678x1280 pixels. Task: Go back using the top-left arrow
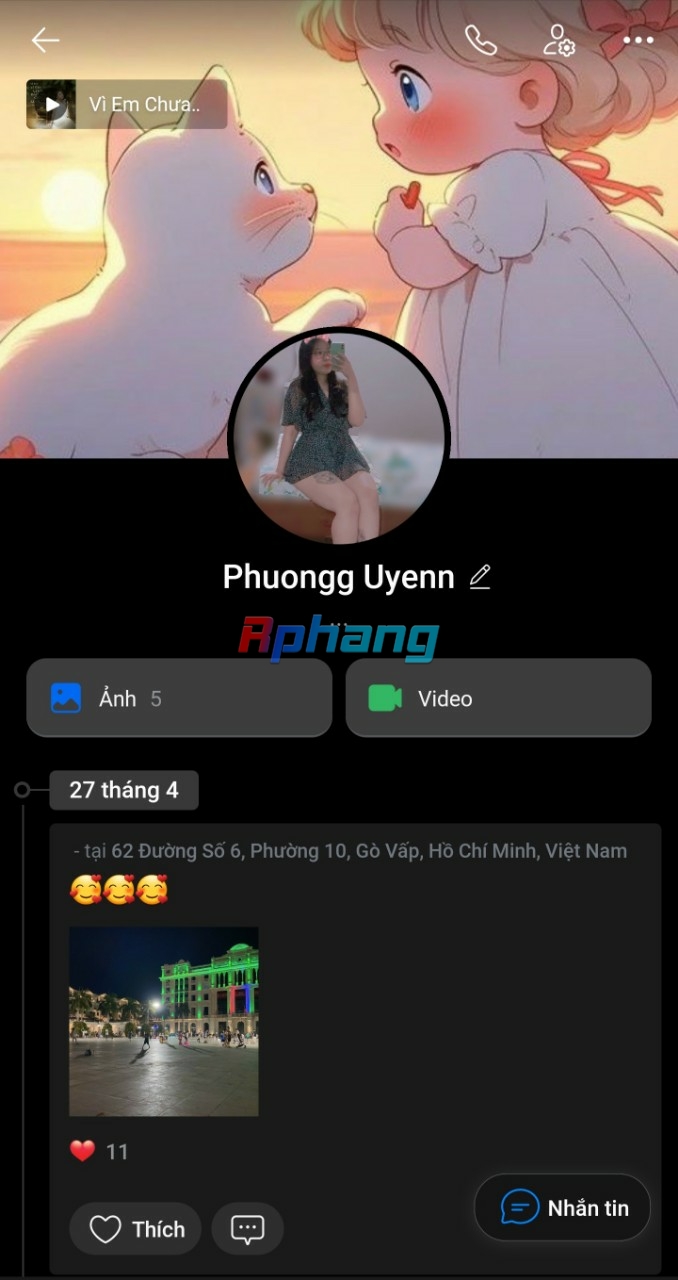45,40
